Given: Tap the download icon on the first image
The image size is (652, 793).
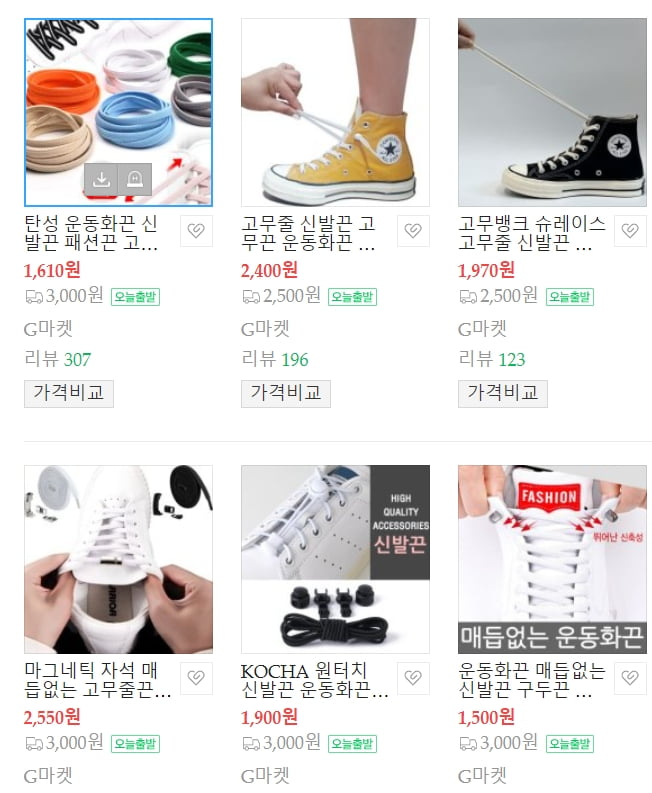Looking at the screenshot, I should tap(101, 179).
